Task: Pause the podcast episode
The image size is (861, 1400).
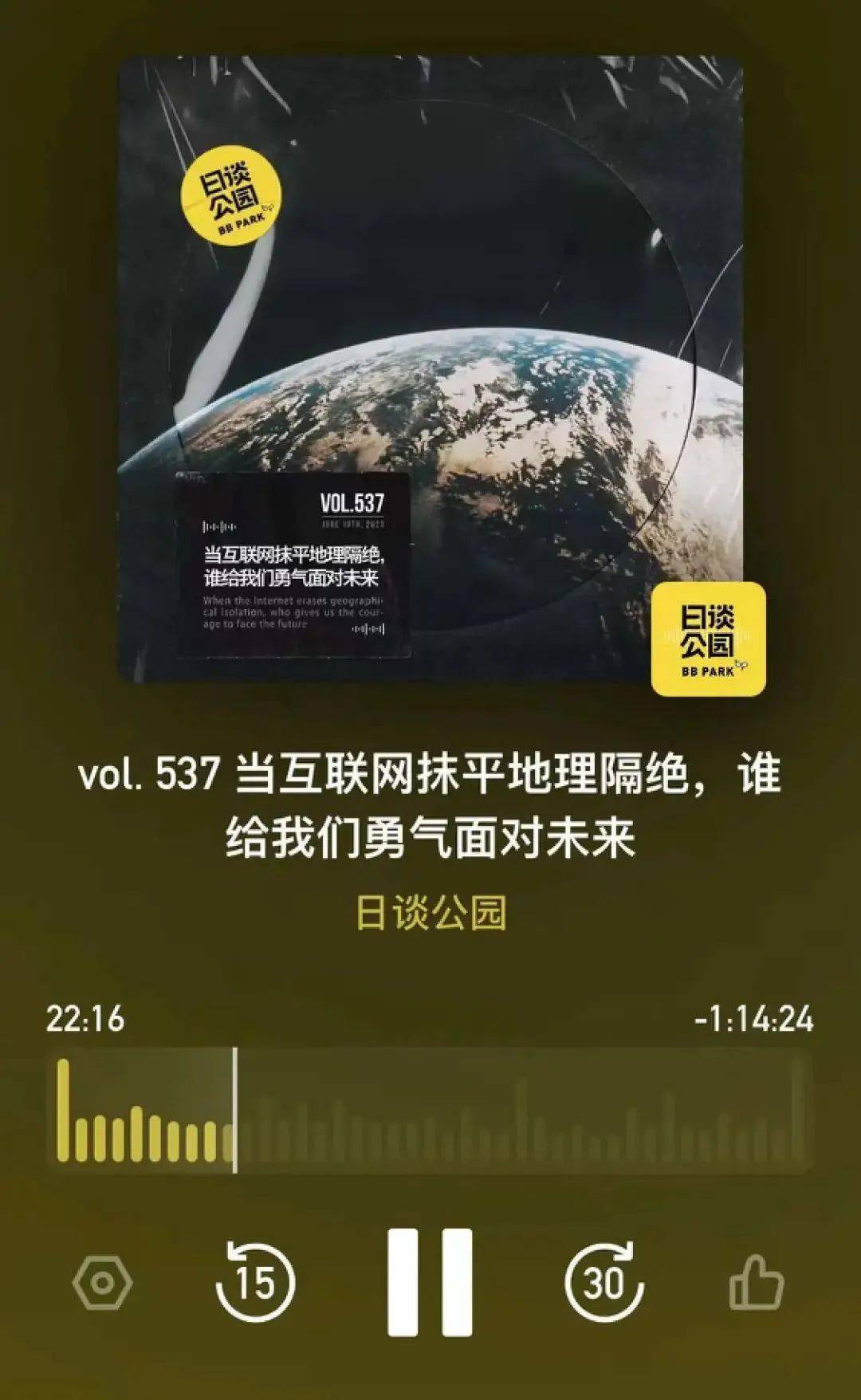Action: (x=430, y=1281)
